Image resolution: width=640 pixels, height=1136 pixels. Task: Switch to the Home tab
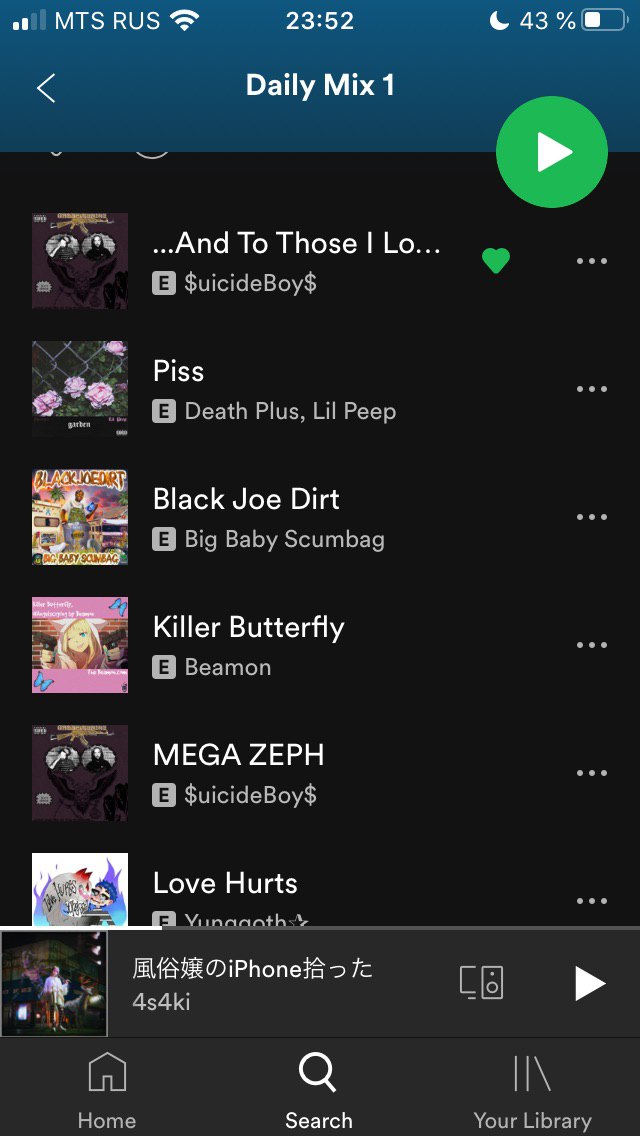click(107, 1090)
